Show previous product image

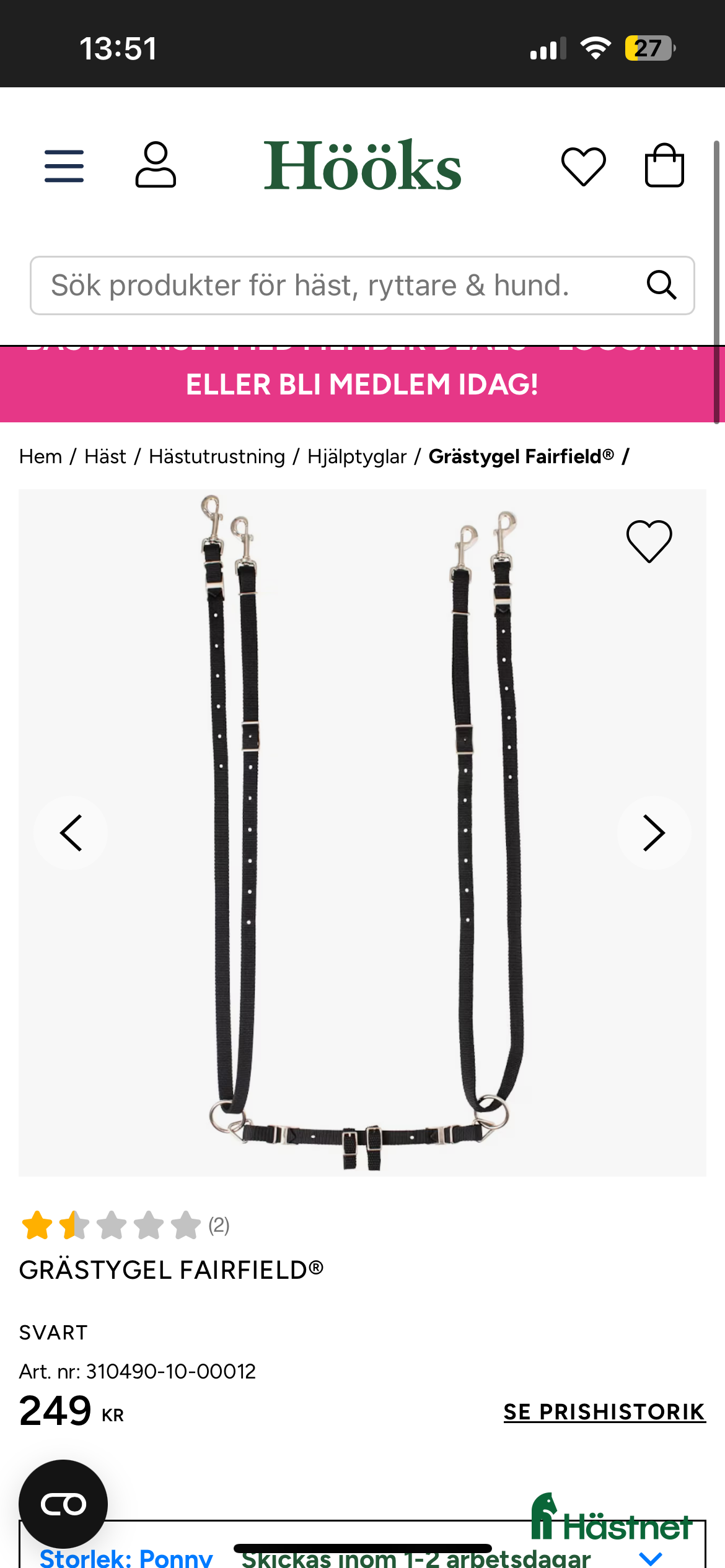(71, 833)
